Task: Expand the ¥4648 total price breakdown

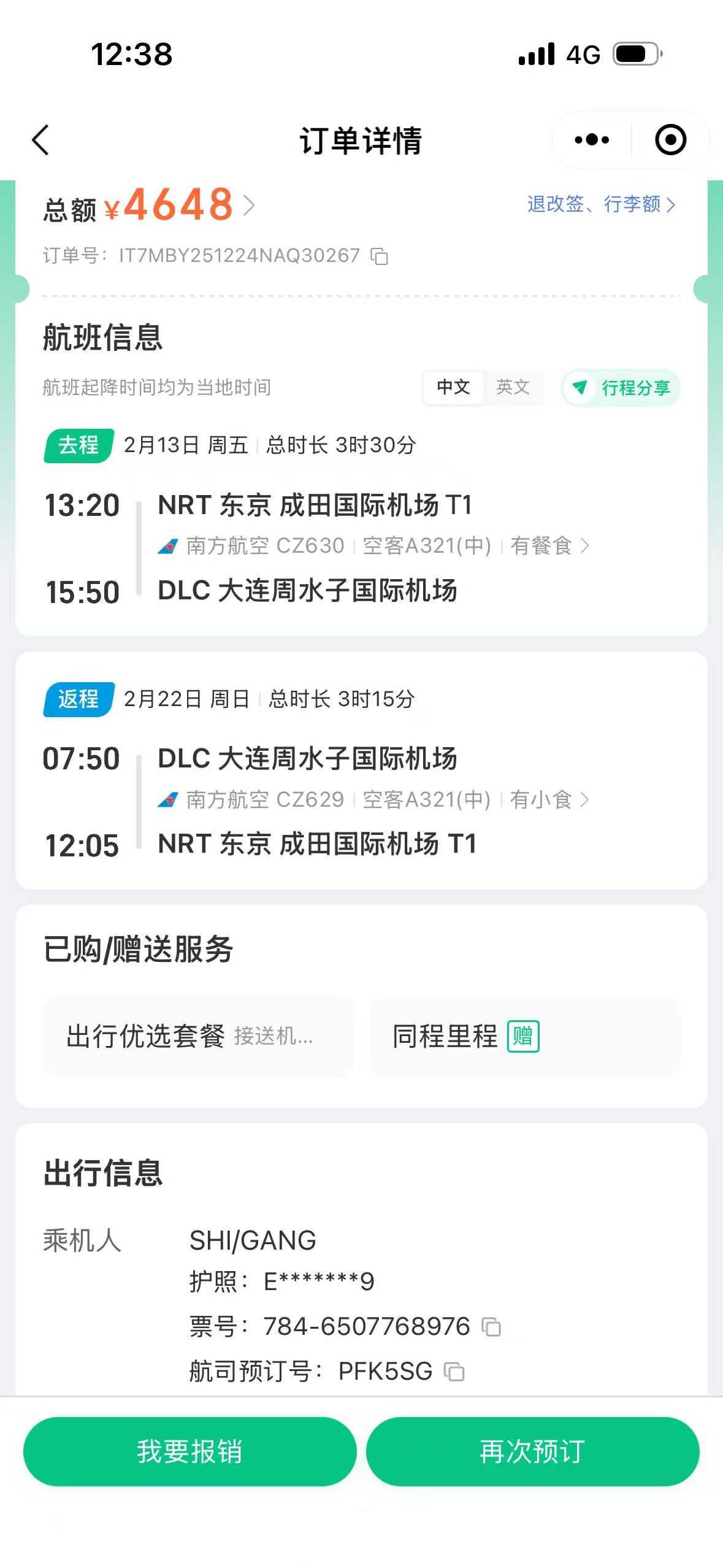Action: coord(248,205)
